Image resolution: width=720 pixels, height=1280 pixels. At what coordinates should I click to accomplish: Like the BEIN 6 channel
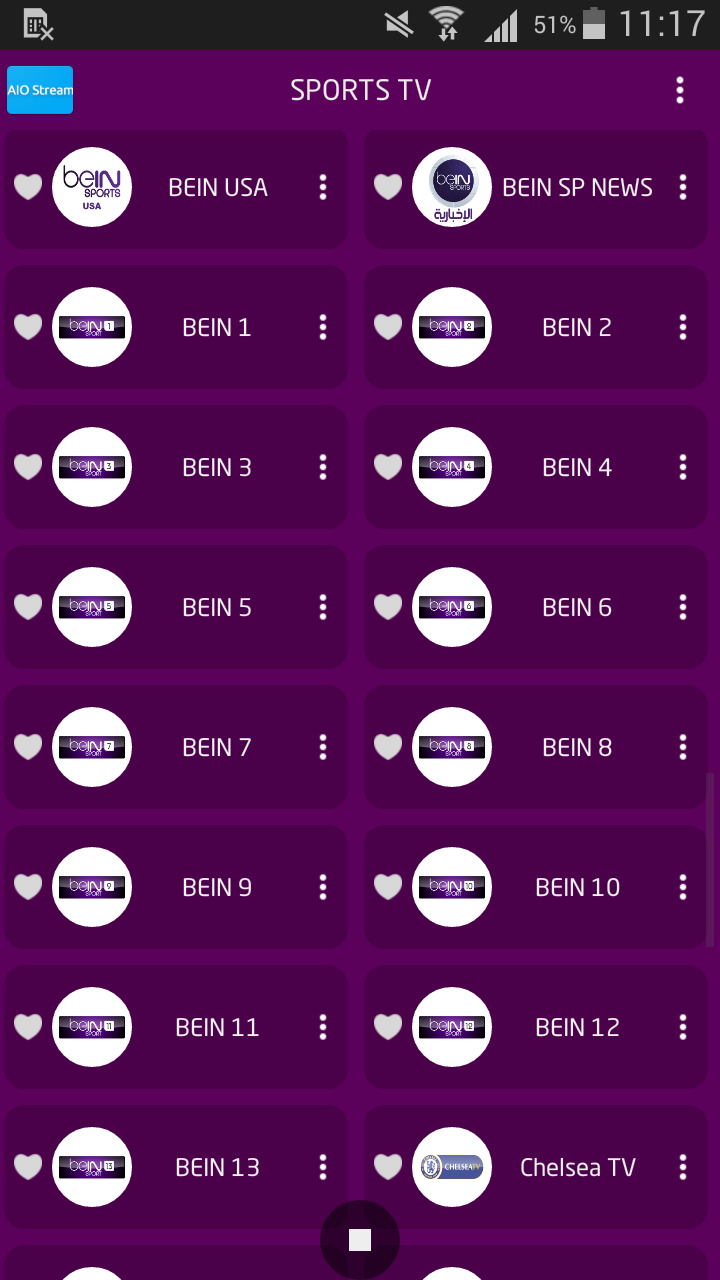click(x=388, y=607)
